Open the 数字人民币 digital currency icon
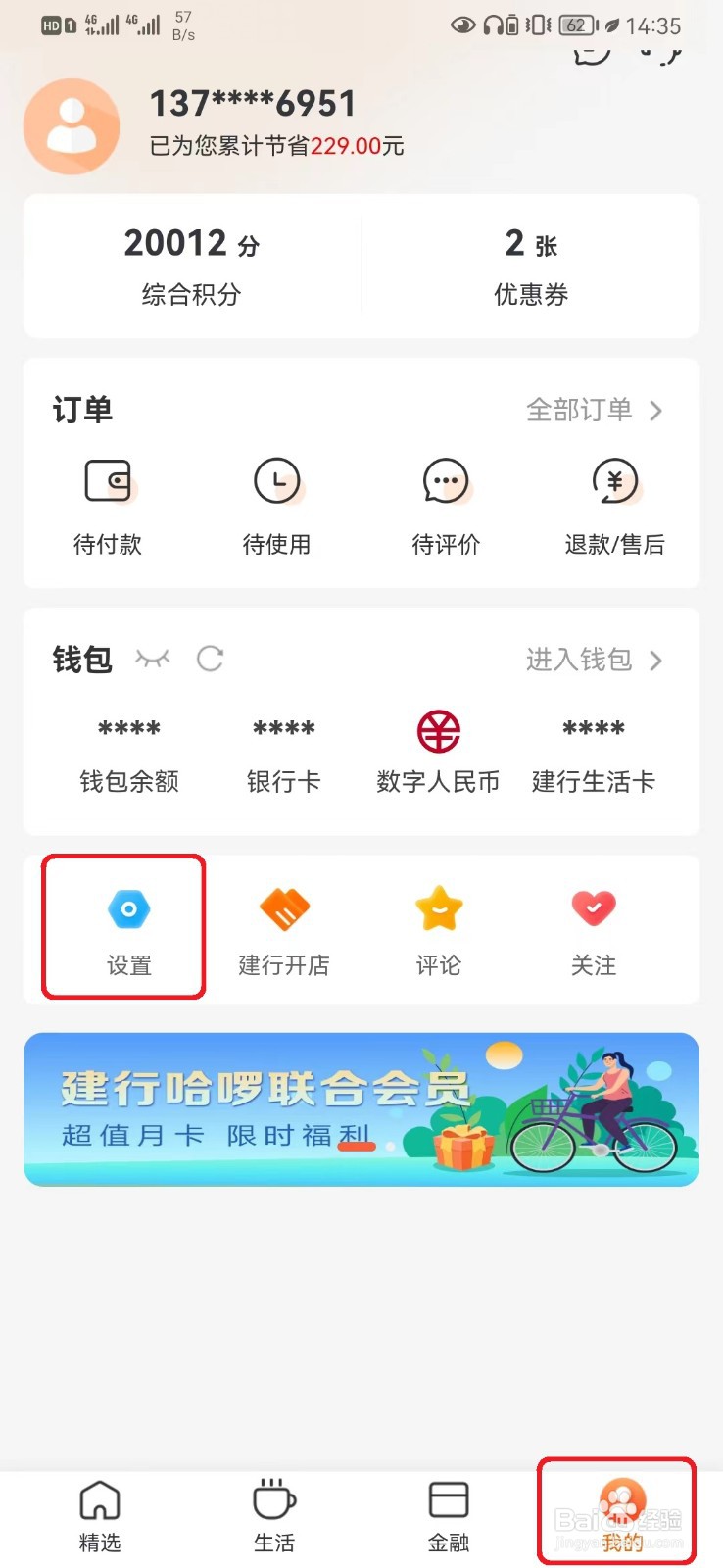 pyautogui.click(x=438, y=729)
